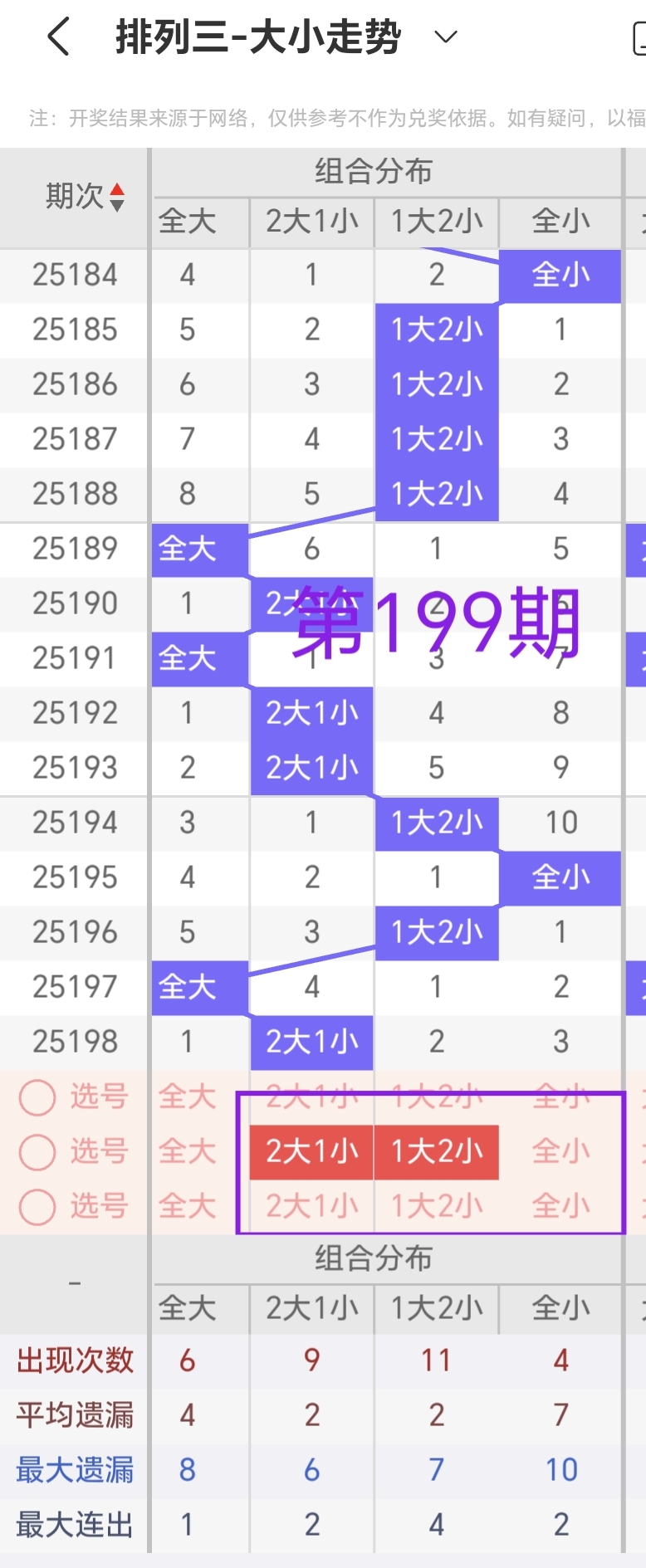
Task: Select the second 选号 radio circle
Action: 37,1151
